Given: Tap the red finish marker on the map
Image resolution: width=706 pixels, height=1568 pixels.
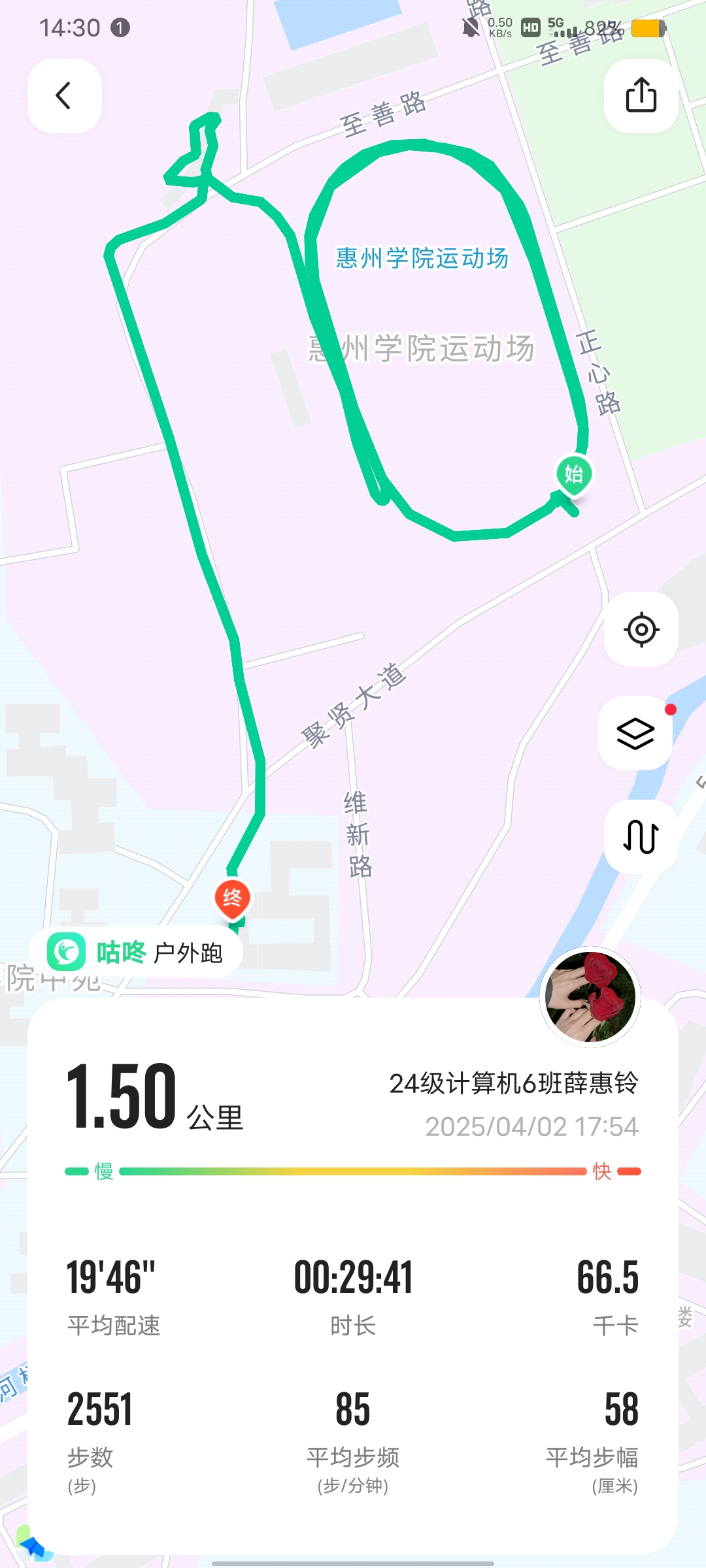Looking at the screenshot, I should tap(232, 900).
